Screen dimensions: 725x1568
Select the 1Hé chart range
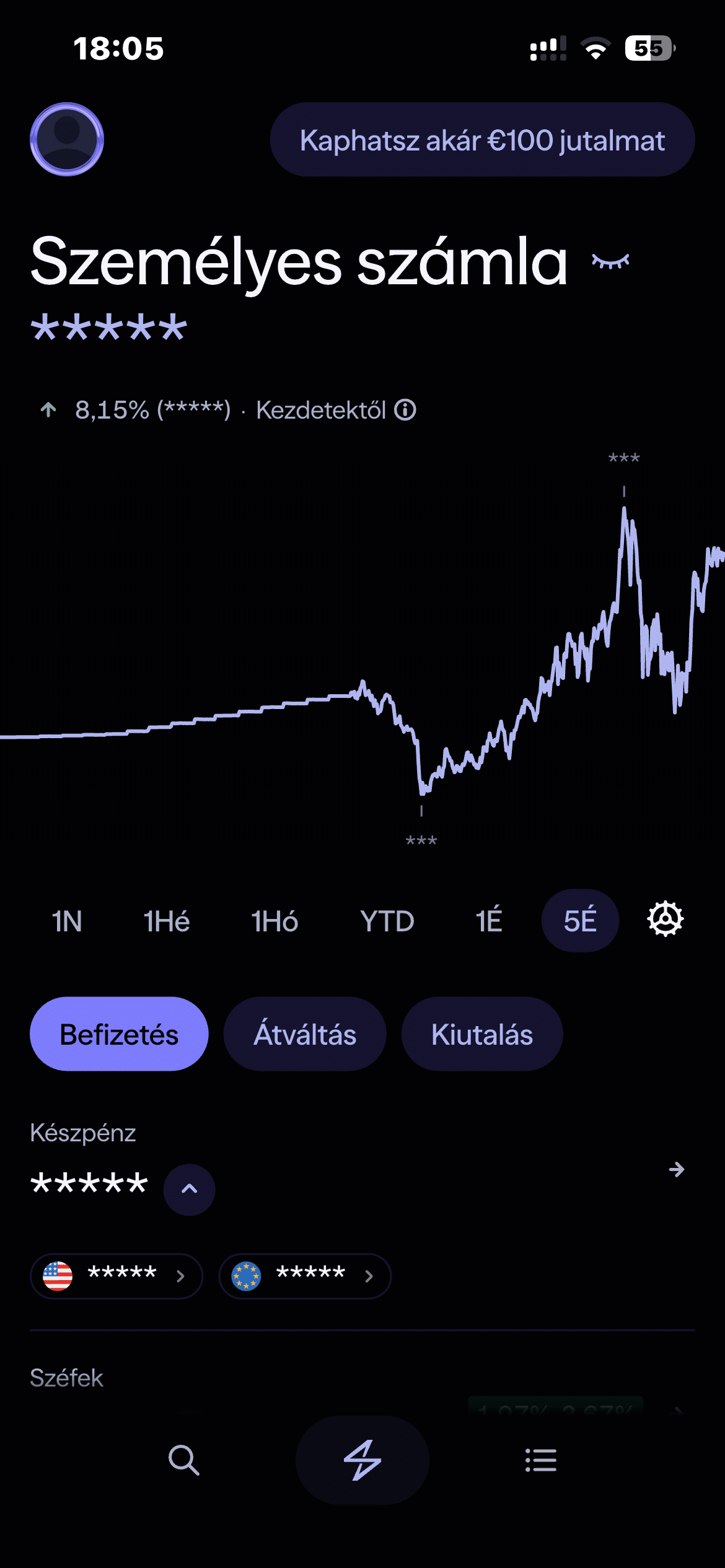(x=167, y=921)
